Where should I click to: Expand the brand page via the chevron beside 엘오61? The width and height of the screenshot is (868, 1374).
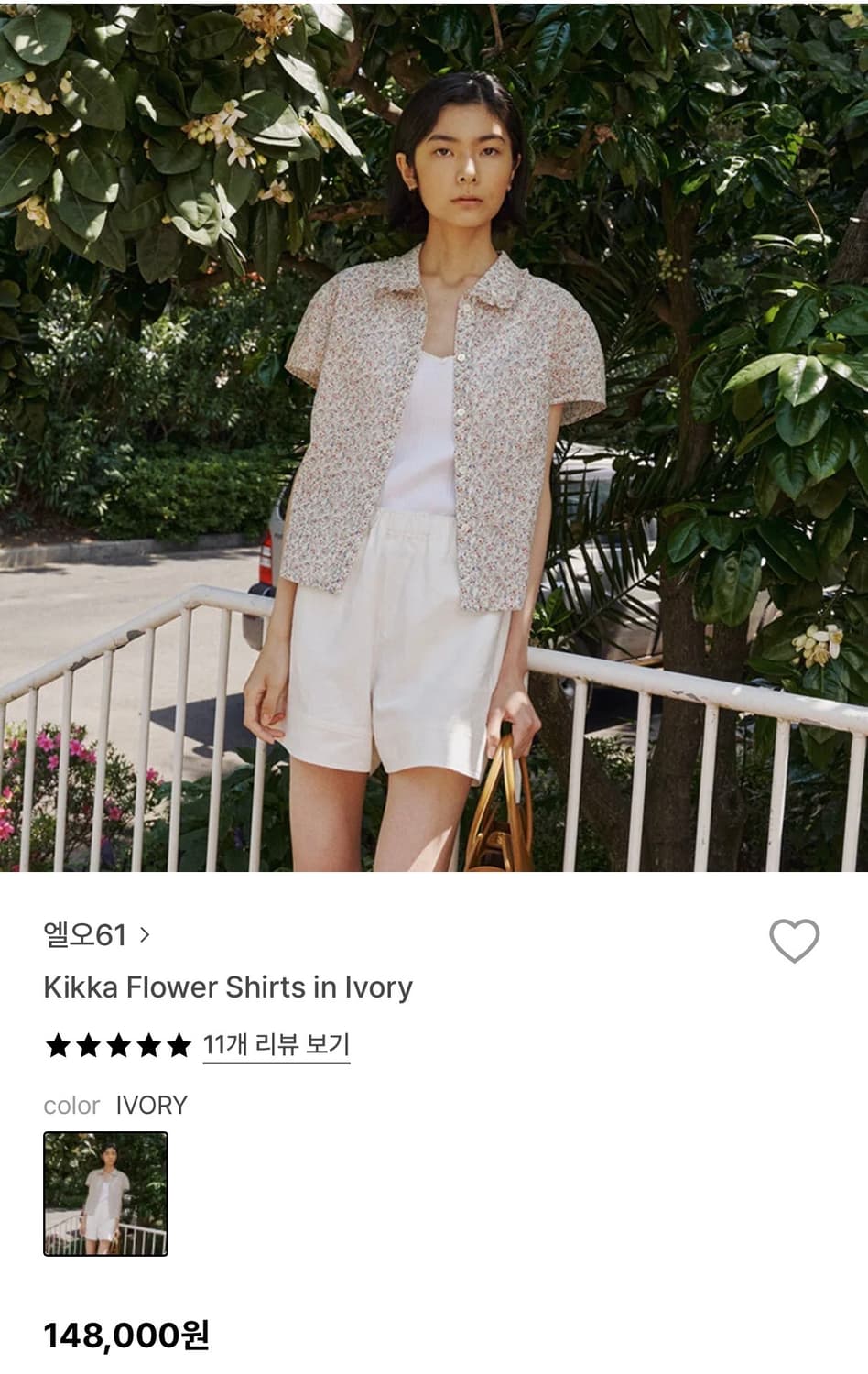[146, 934]
